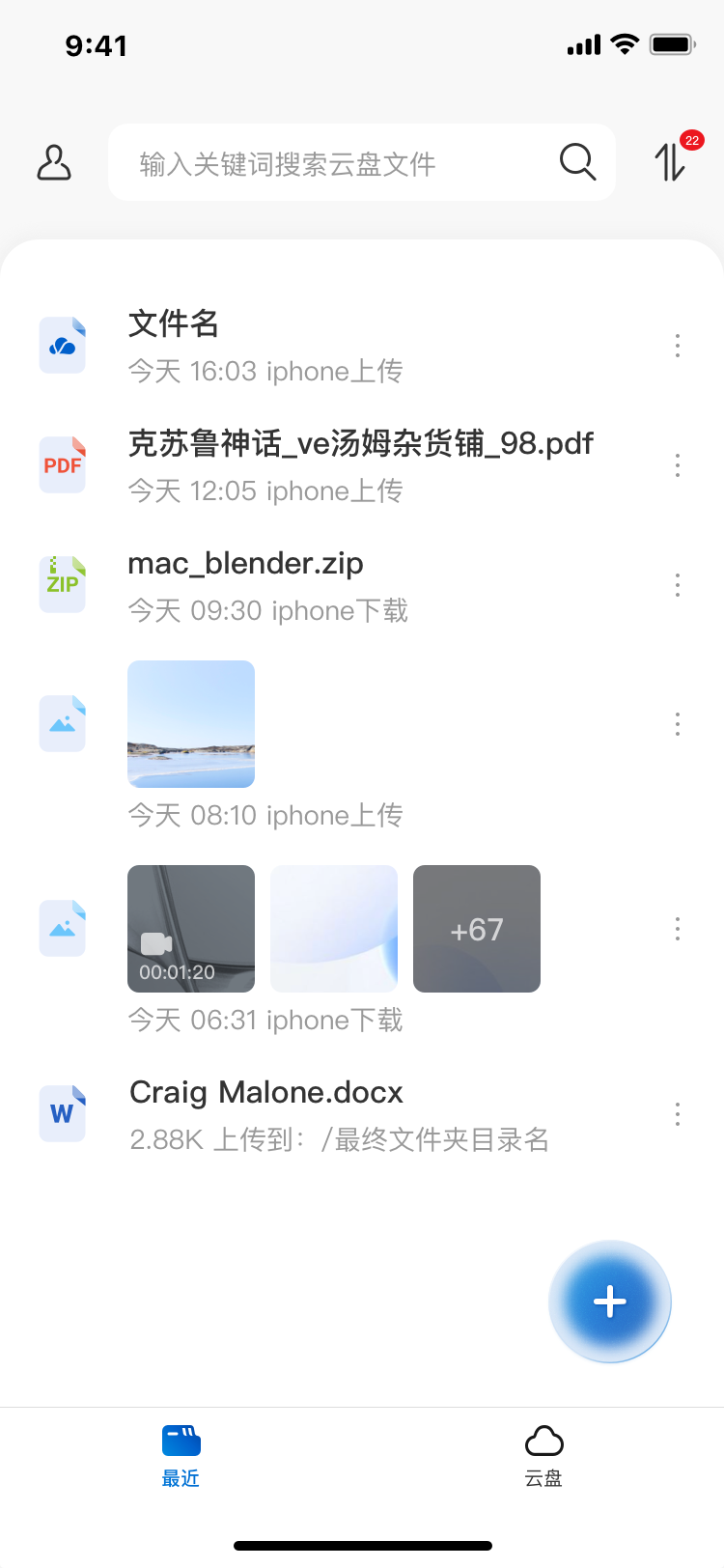
Task: Tap the cloud file search input field
Action: [319, 162]
